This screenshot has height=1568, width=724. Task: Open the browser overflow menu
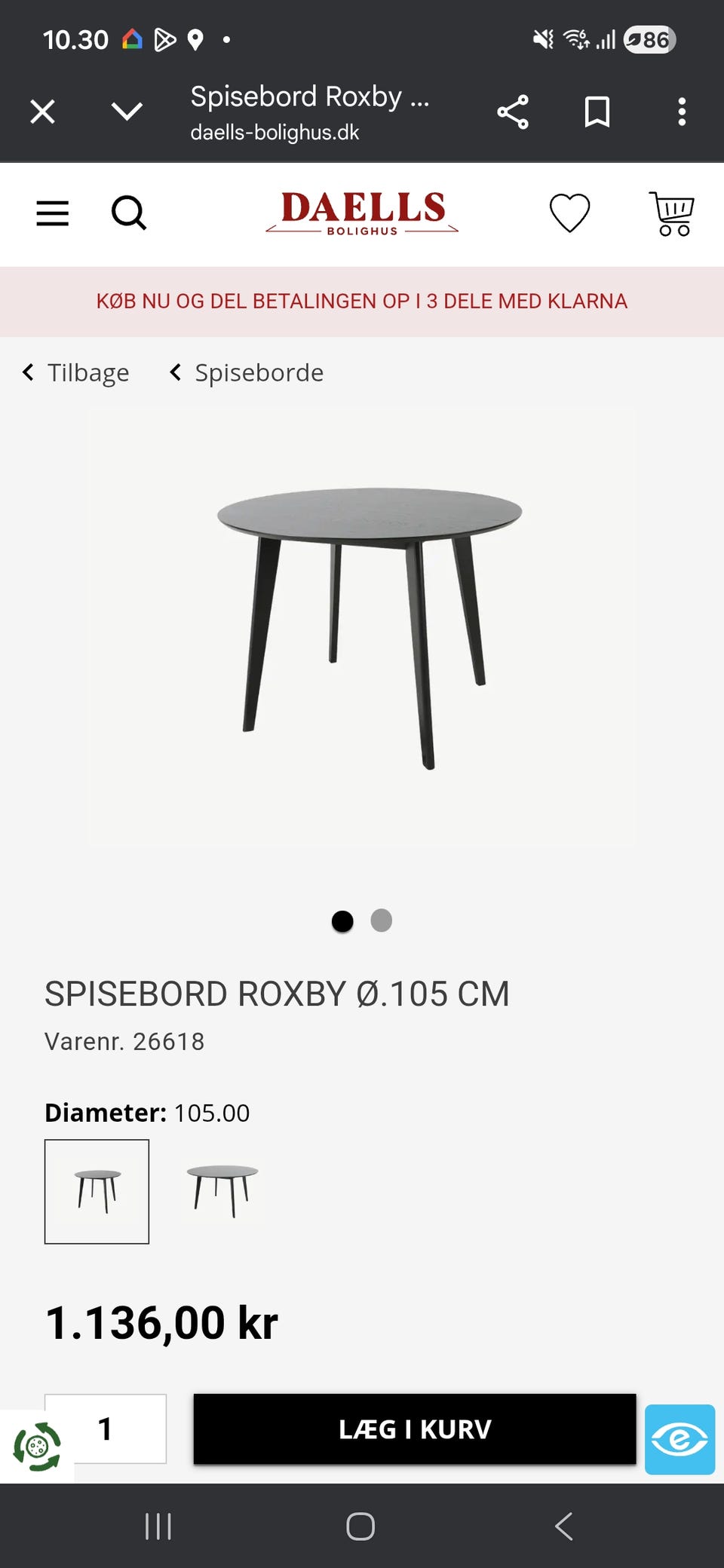[x=682, y=112]
